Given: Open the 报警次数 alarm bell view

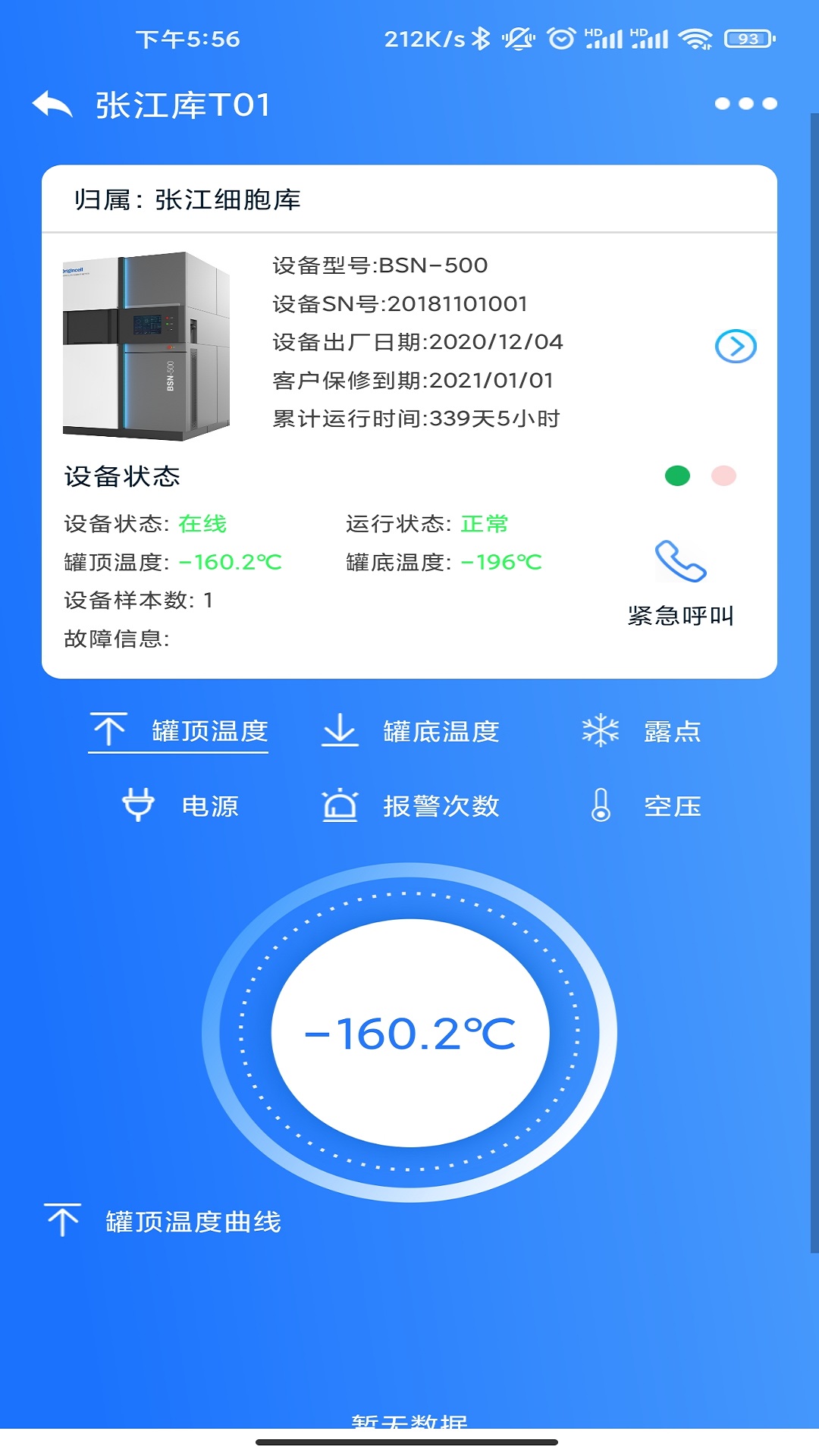Looking at the screenshot, I should pos(342,806).
